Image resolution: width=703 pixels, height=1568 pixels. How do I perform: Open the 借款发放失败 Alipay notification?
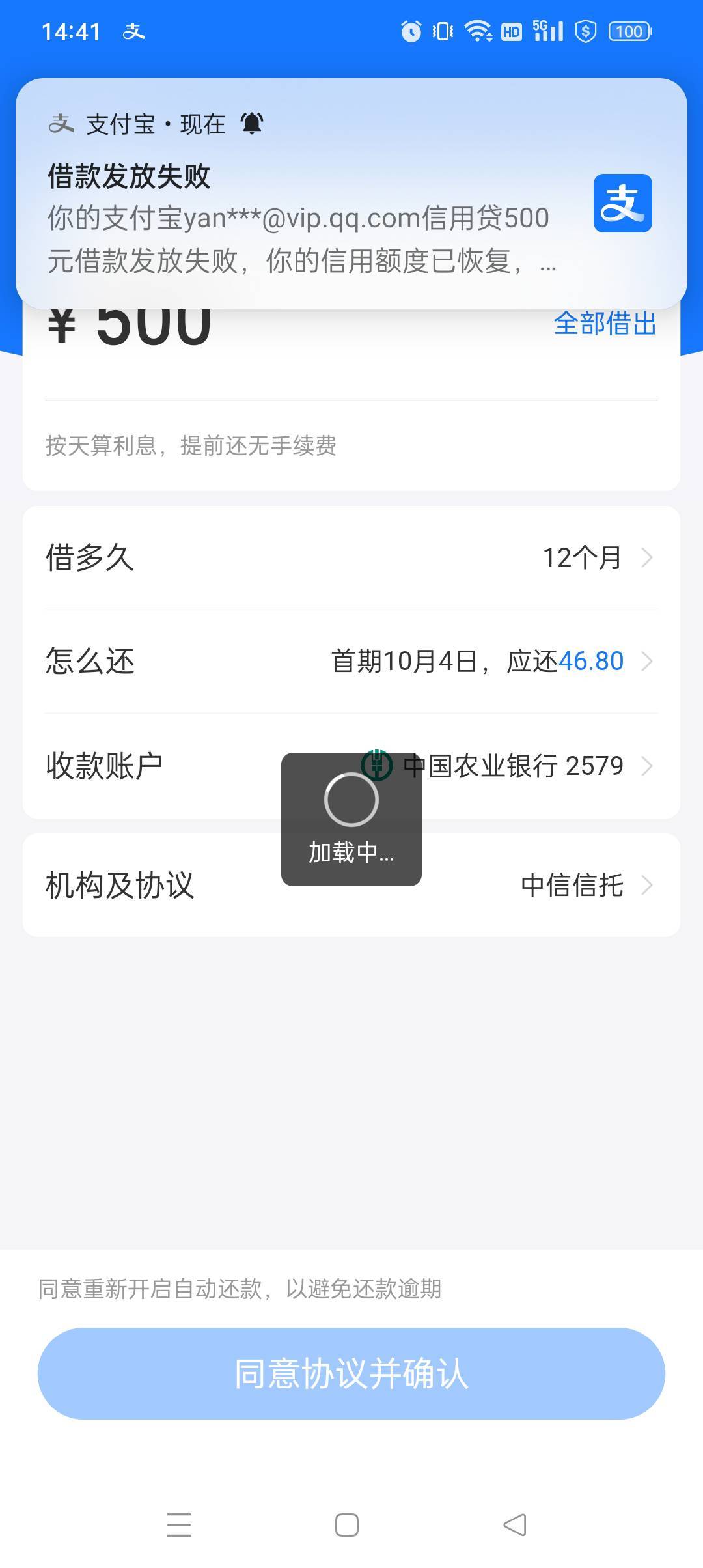[351, 193]
